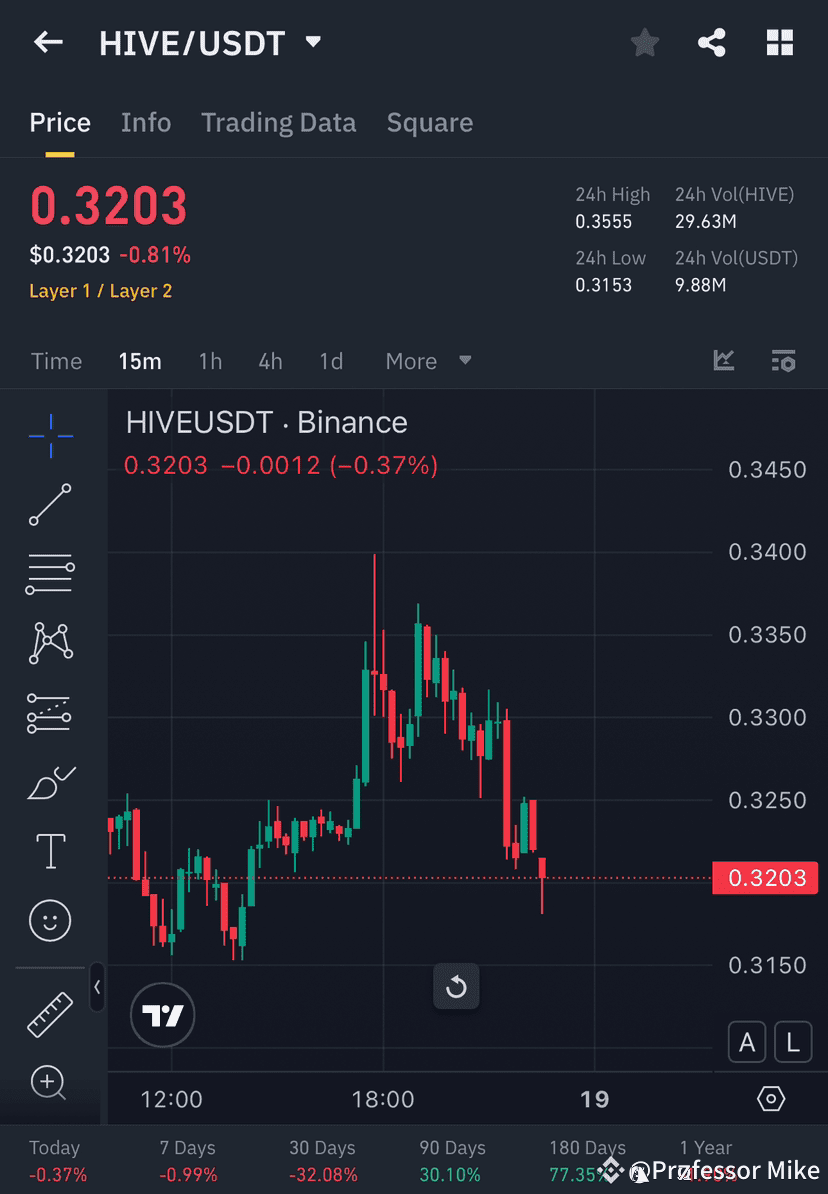The image size is (828, 1194).
Task: Expand the More timeframe dropdown
Action: pos(425,361)
